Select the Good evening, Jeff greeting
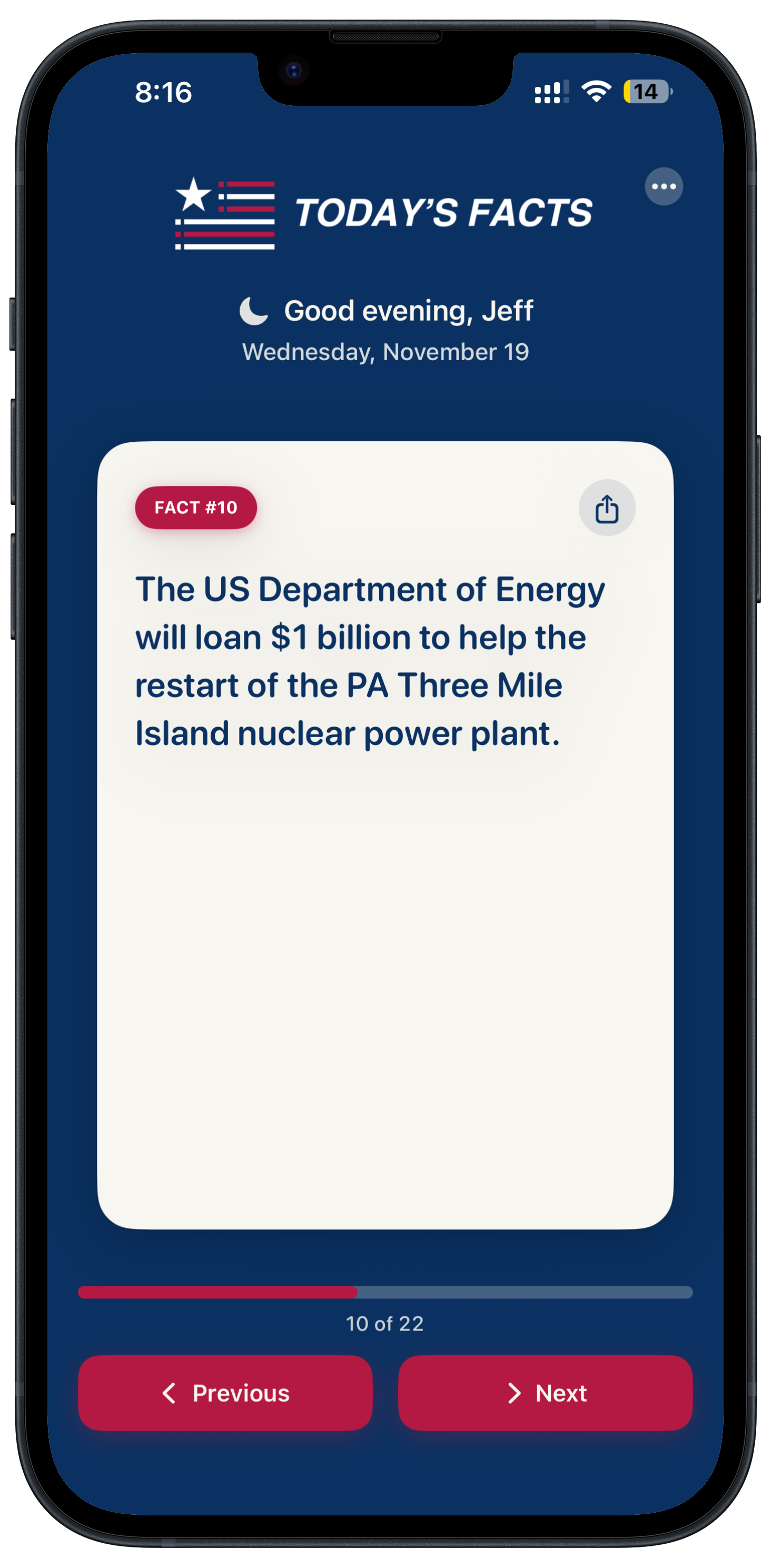The width and height of the screenshot is (771, 1568). point(409,310)
